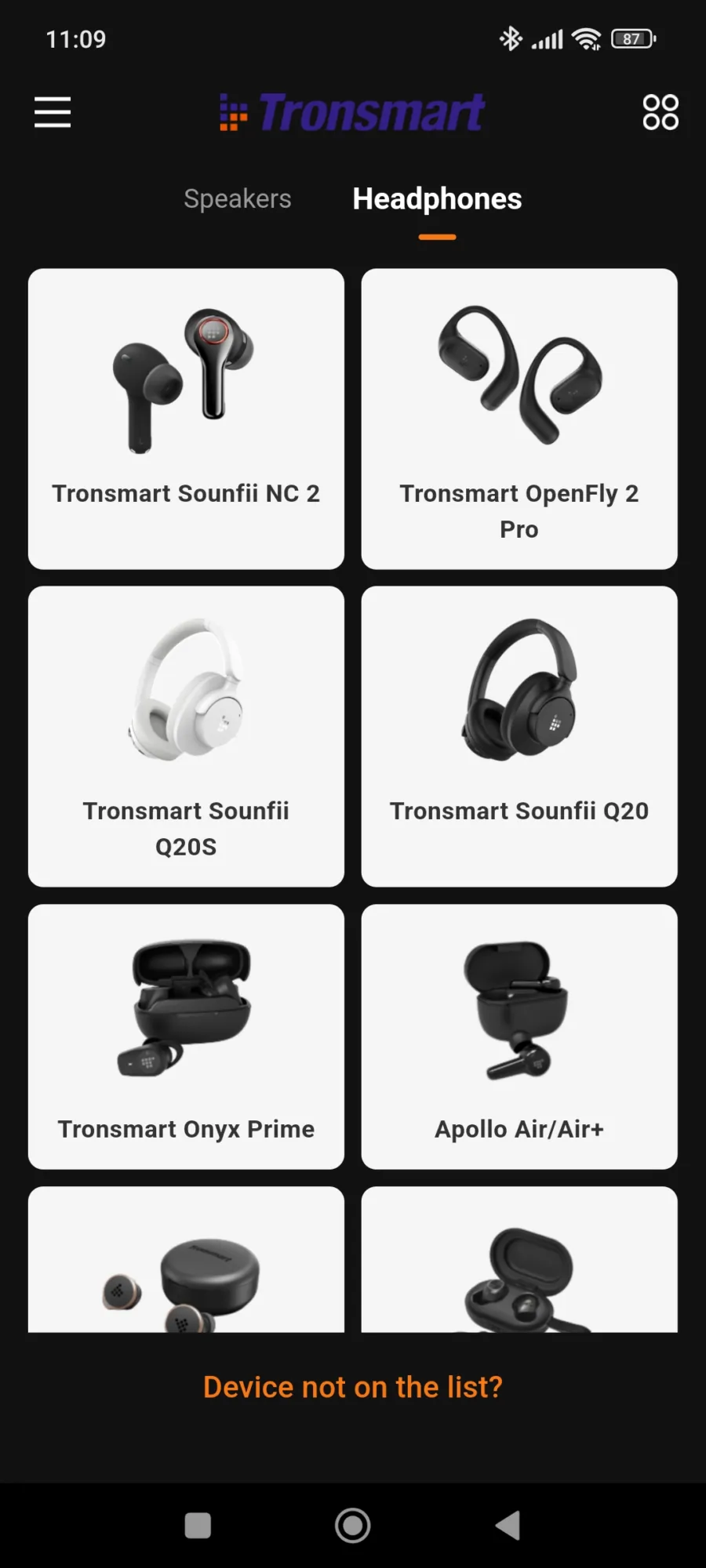Pick the Tronsmart Sounfii Q20 card

click(519, 736)
